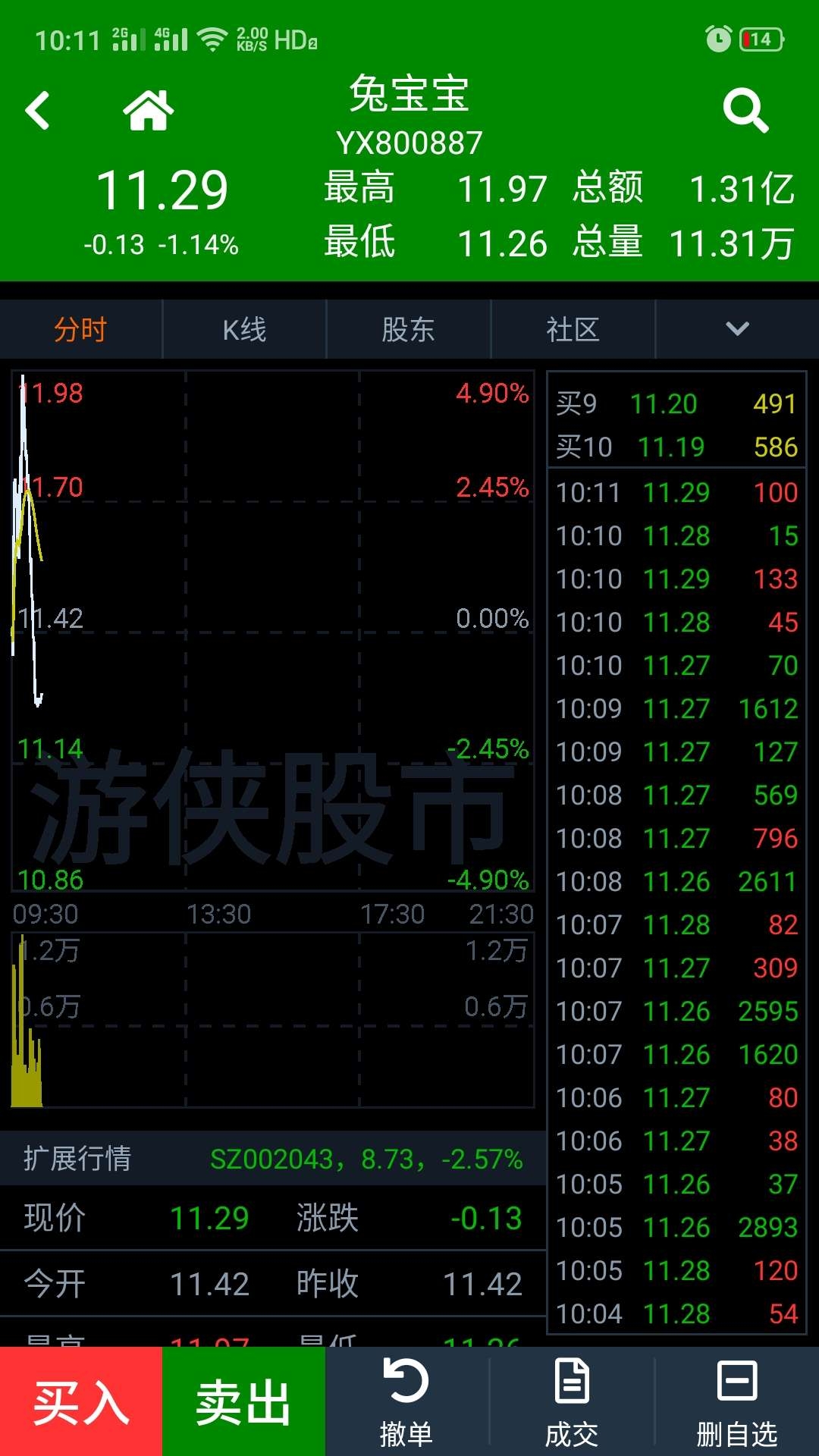
Task: Open the 股东 tab
Action: point(408,330)
